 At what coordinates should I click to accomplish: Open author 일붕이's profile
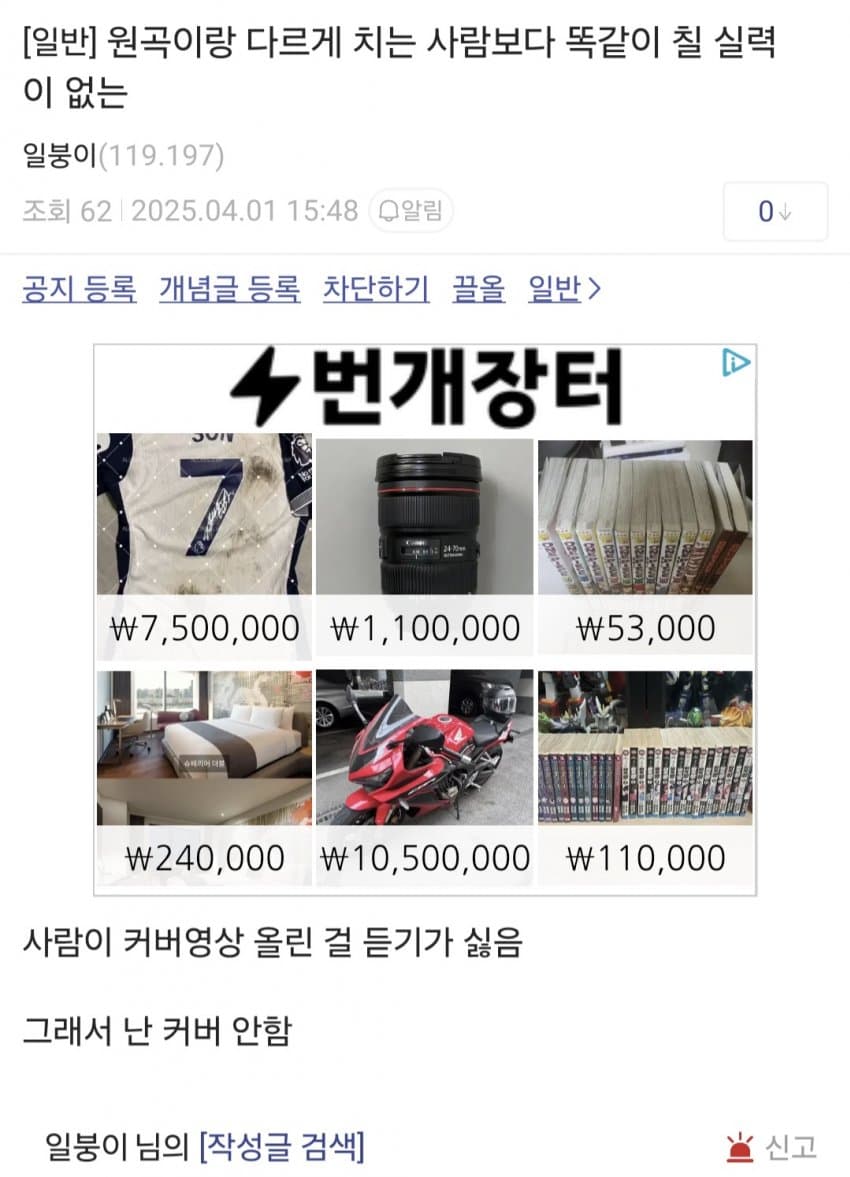coord(60,156)
